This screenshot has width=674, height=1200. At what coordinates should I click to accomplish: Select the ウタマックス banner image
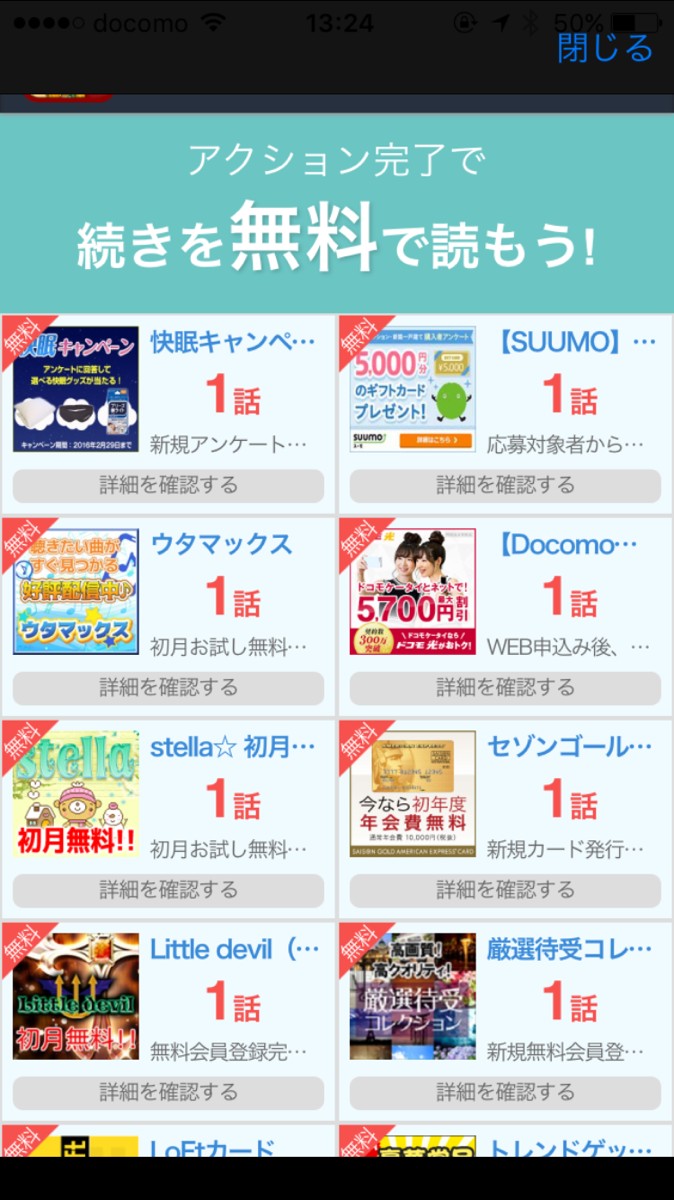point(76,592)
